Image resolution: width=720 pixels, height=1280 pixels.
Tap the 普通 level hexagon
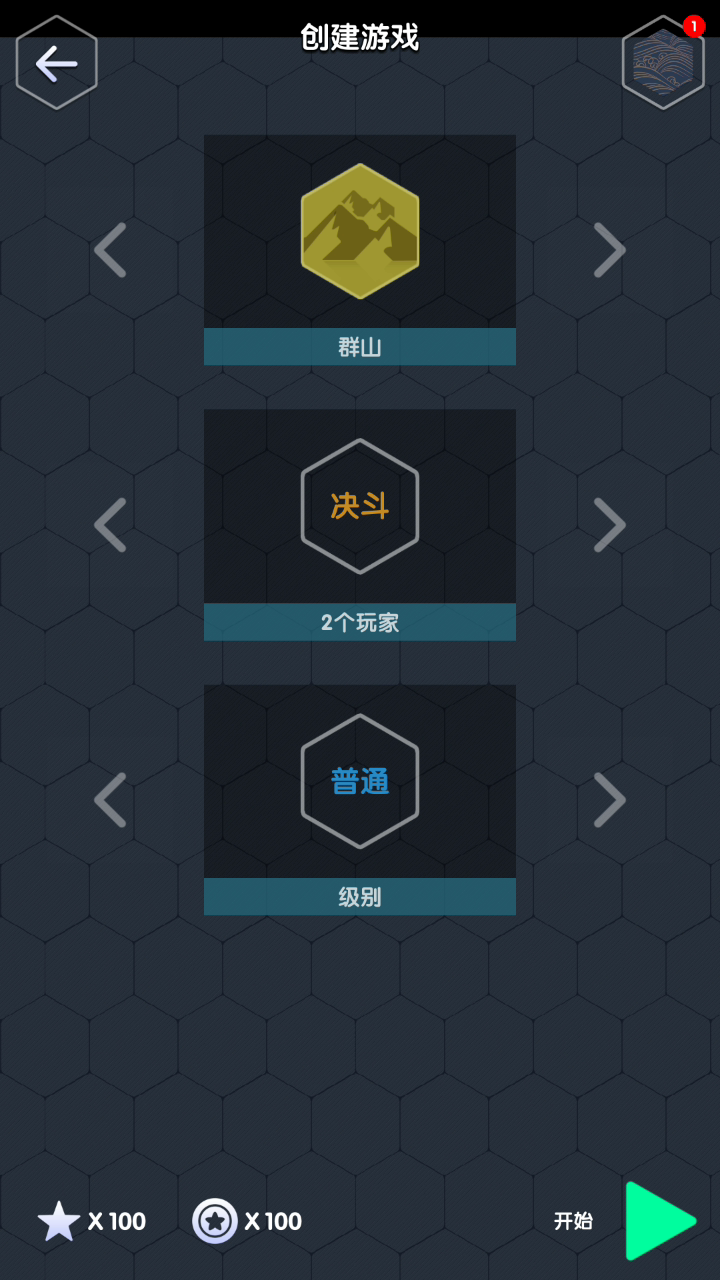tap(360, 781)
